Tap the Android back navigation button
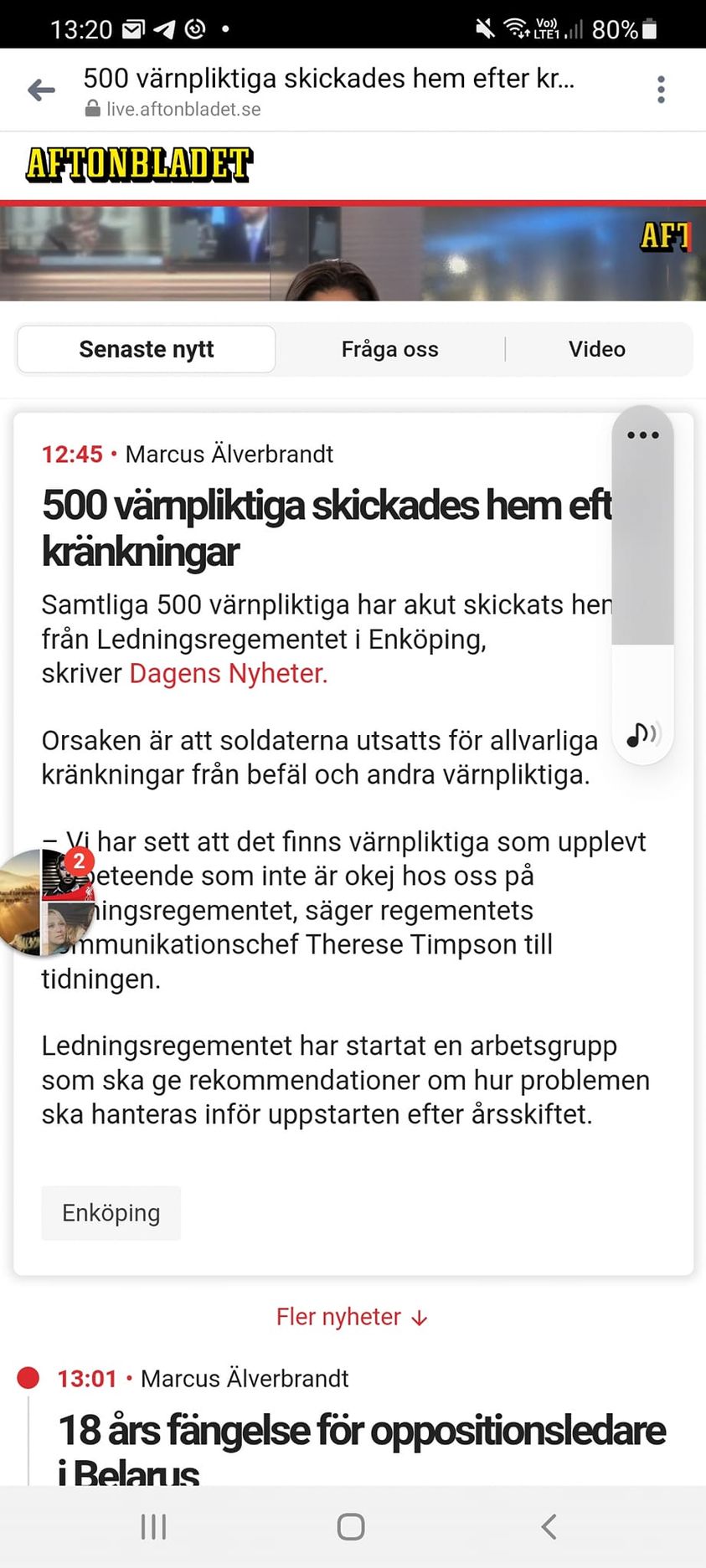Screen dimensions: 706x1568 coord(549,1525)
